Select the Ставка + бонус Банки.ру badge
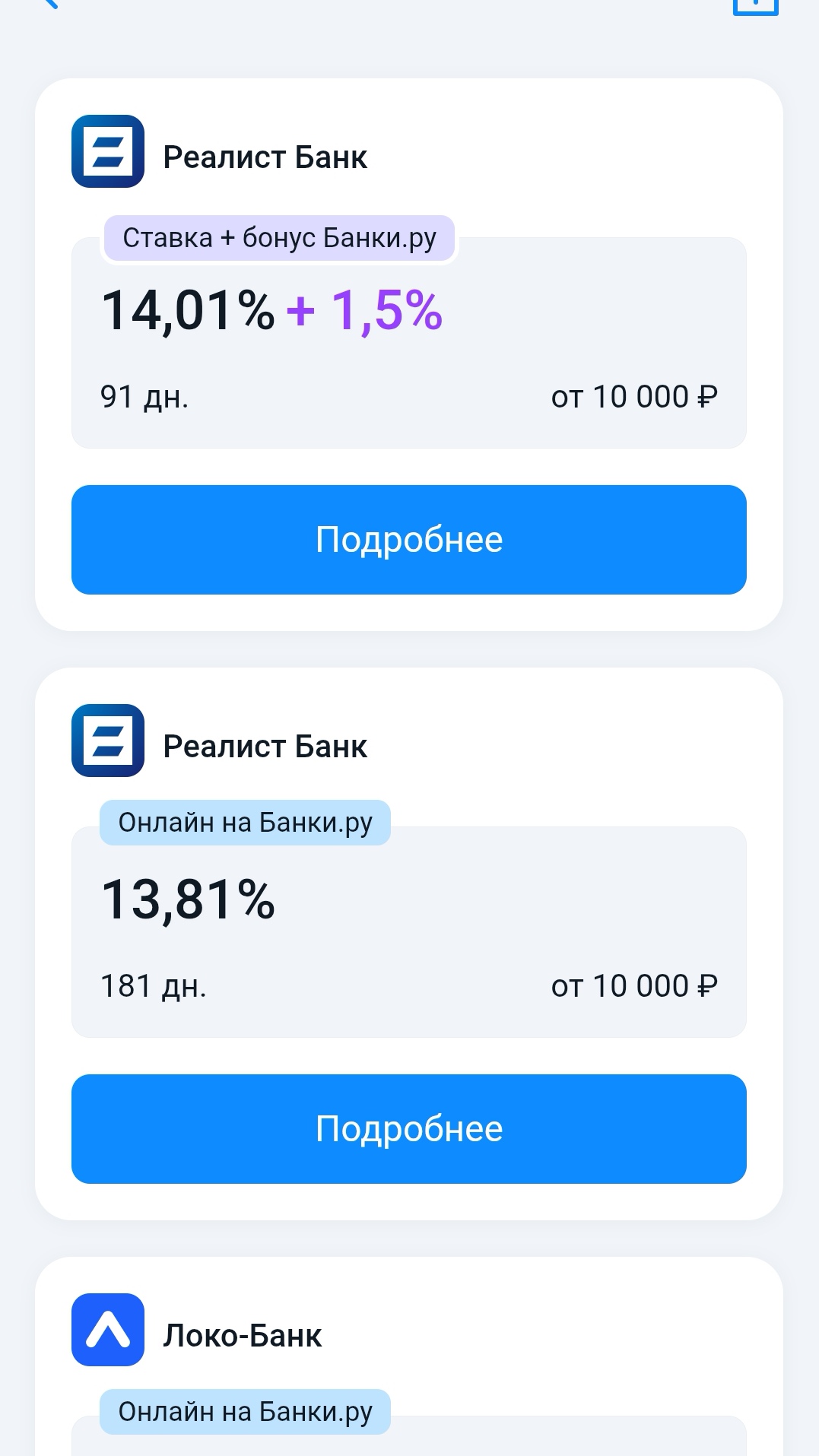 279,237
